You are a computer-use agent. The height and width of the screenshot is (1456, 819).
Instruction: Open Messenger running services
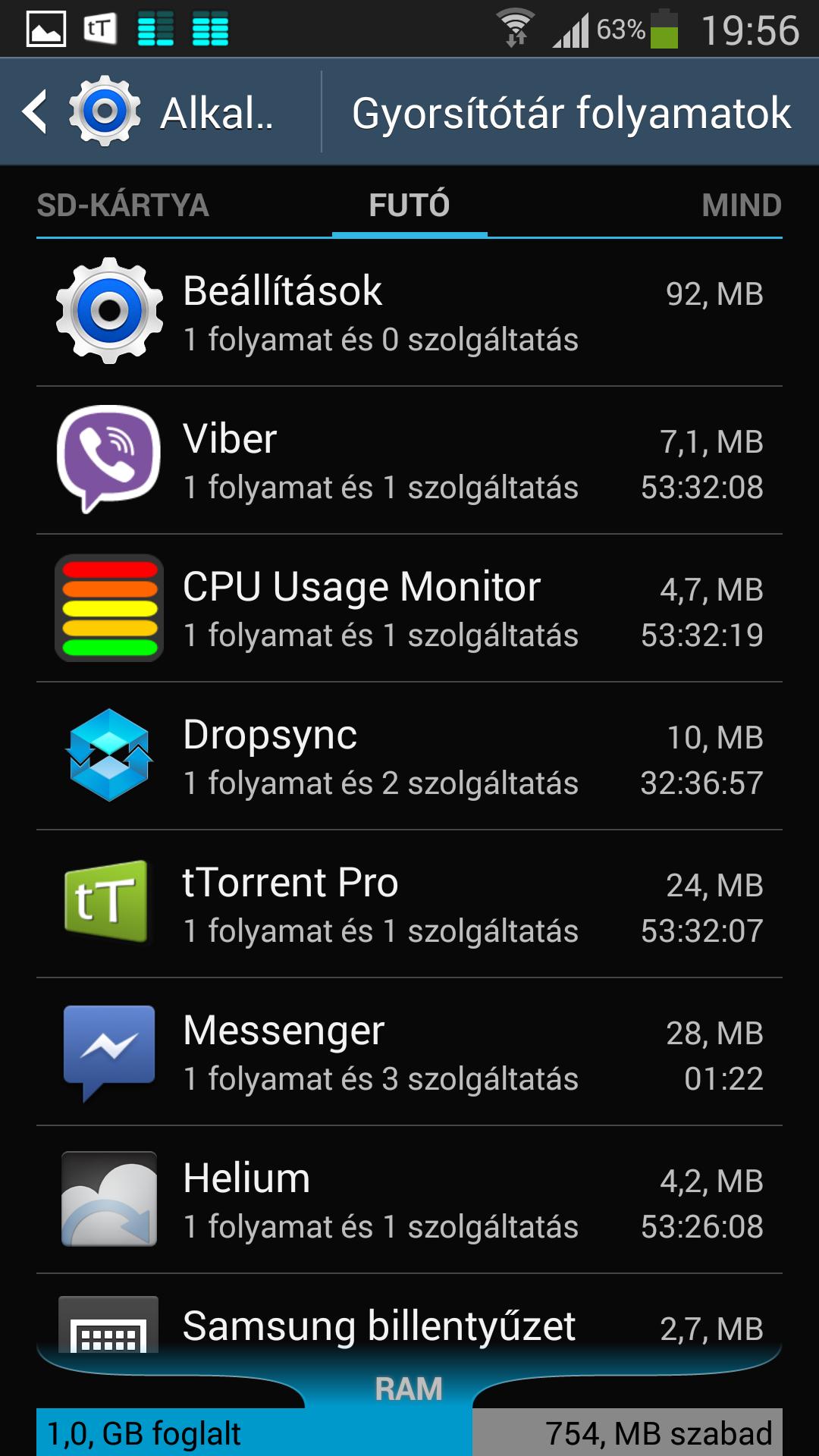pyautogui.click(x=409, y=1052)
